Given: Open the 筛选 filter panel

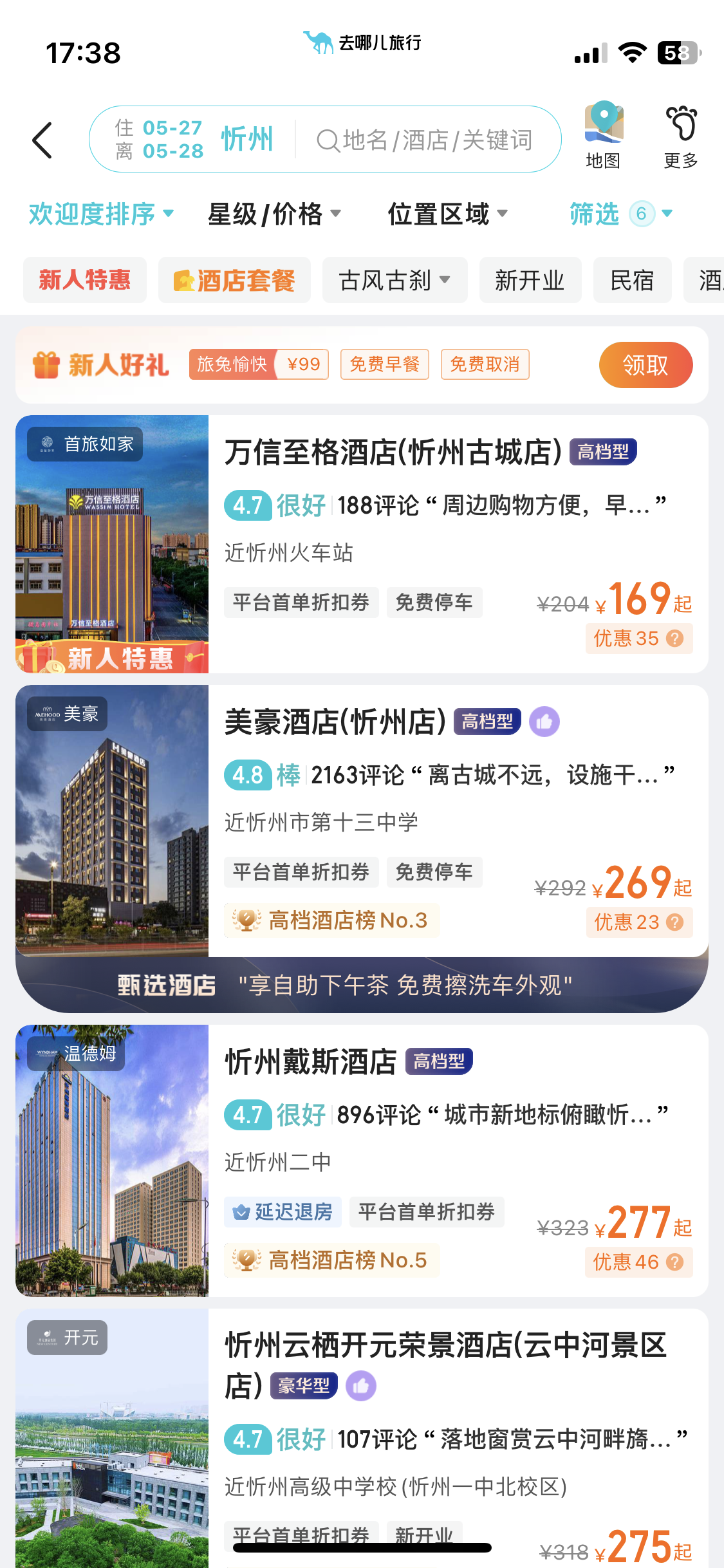Looking at the screenshot, I should 620,214.
